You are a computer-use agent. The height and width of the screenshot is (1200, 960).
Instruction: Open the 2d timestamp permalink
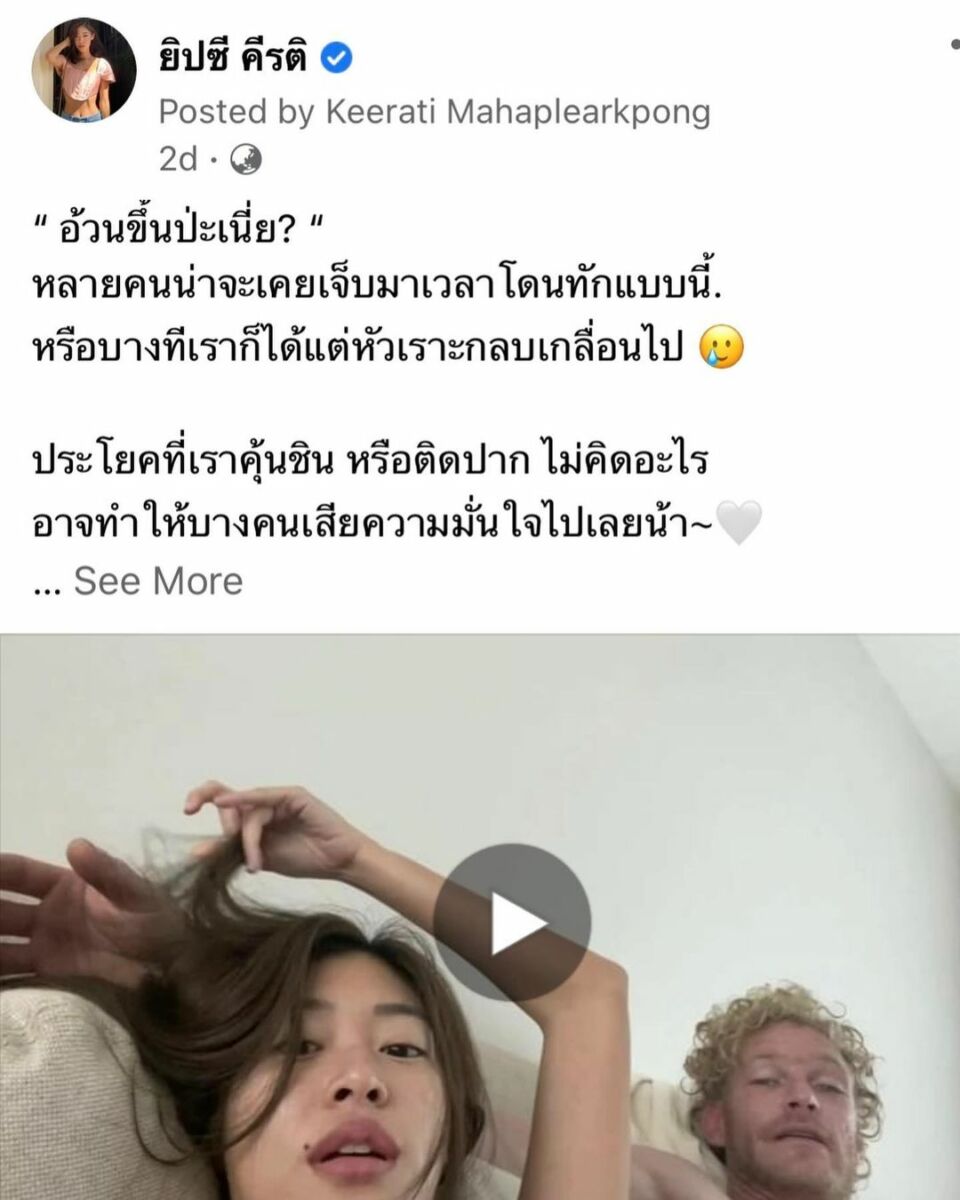coord(176,156)
